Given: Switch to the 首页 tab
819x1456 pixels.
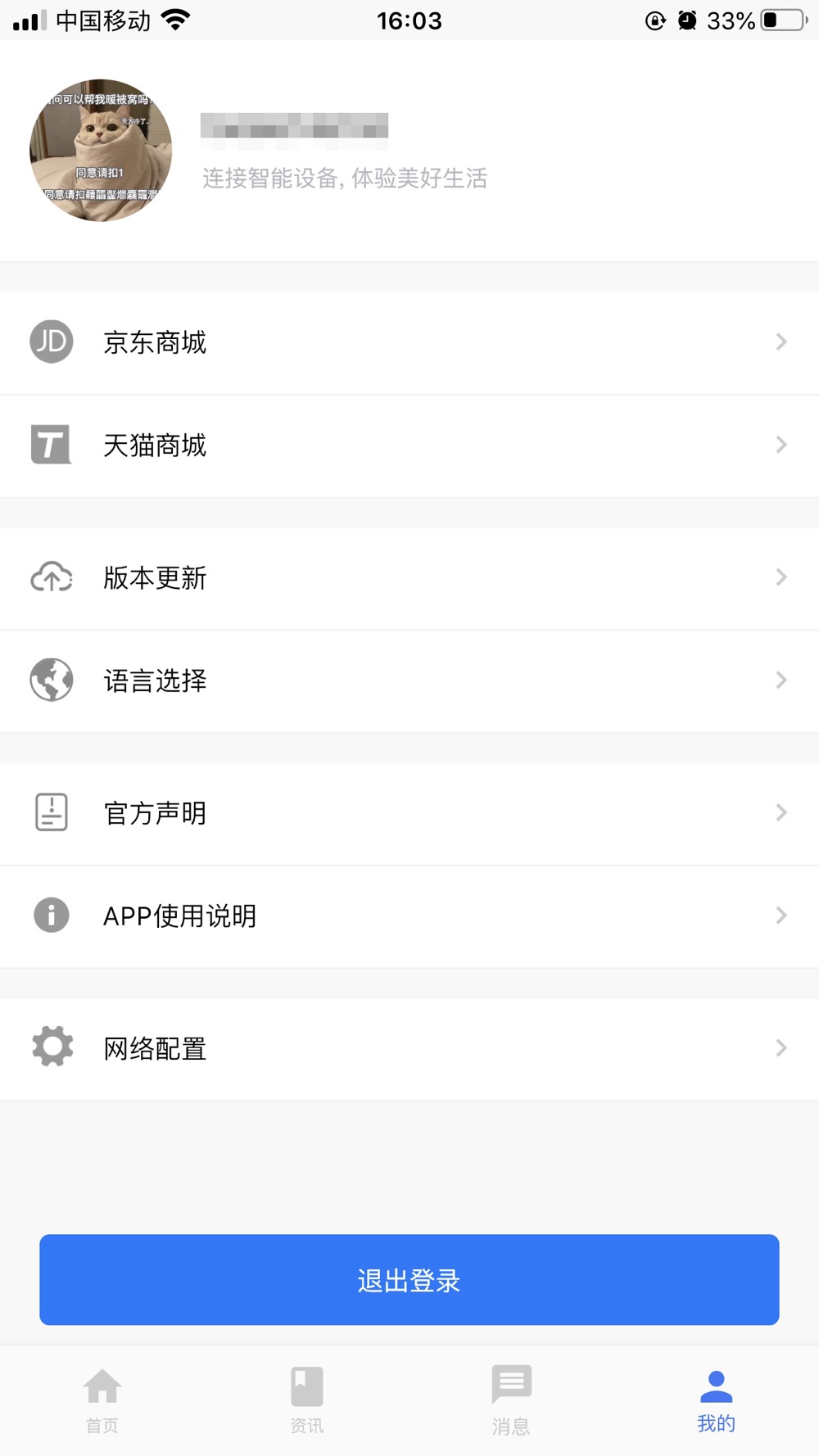Looking at the screenshot, I should click(102, 1400).
